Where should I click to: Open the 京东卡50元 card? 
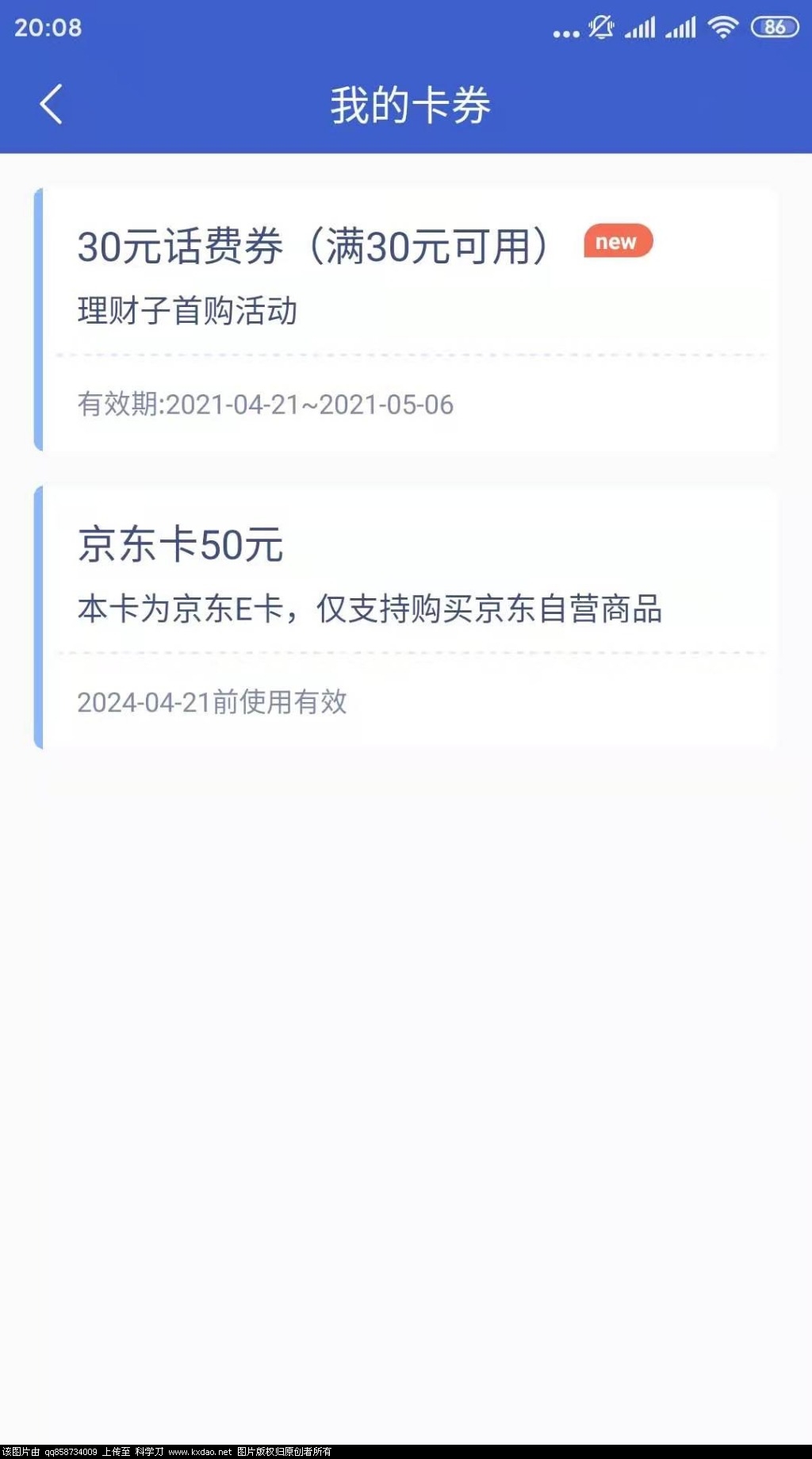coord(406,617)
